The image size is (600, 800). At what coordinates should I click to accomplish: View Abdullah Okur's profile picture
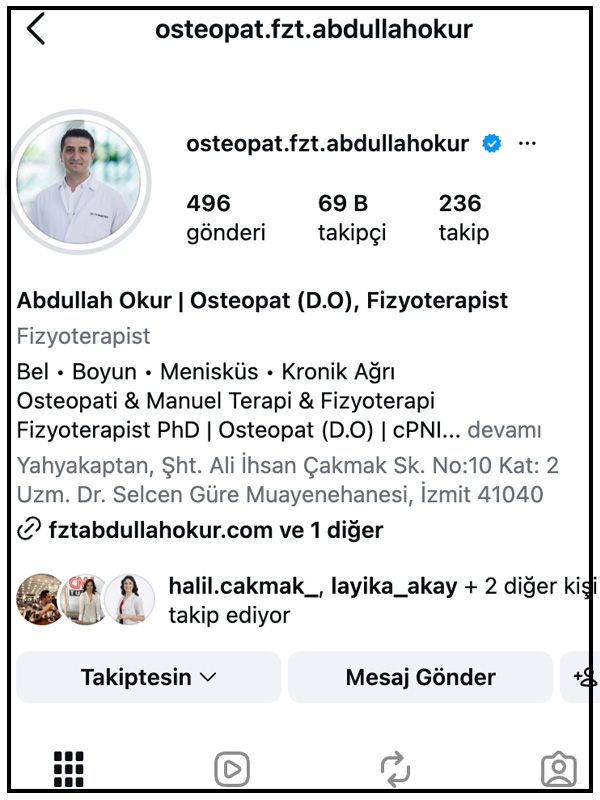pos(82,181)
